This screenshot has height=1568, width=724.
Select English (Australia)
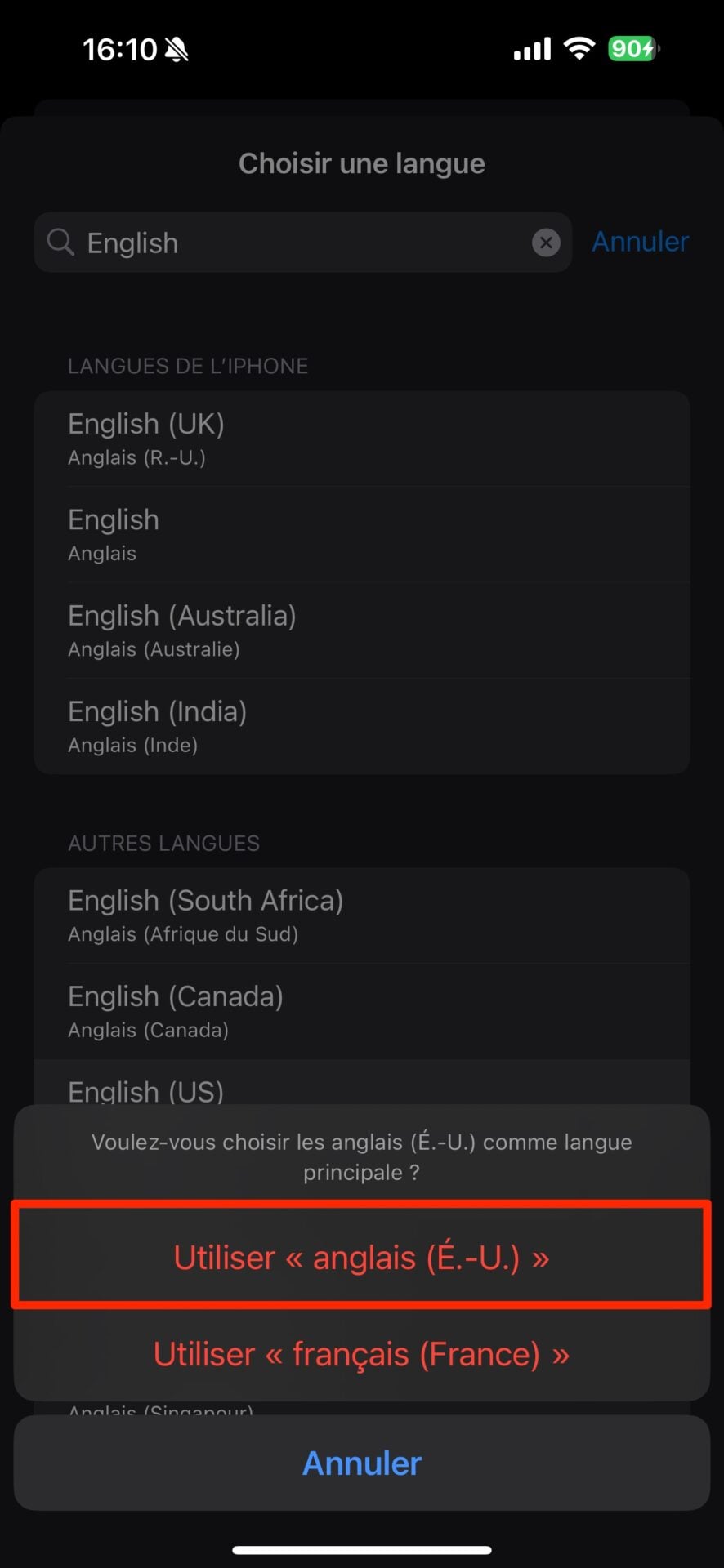tap(361, 630)
